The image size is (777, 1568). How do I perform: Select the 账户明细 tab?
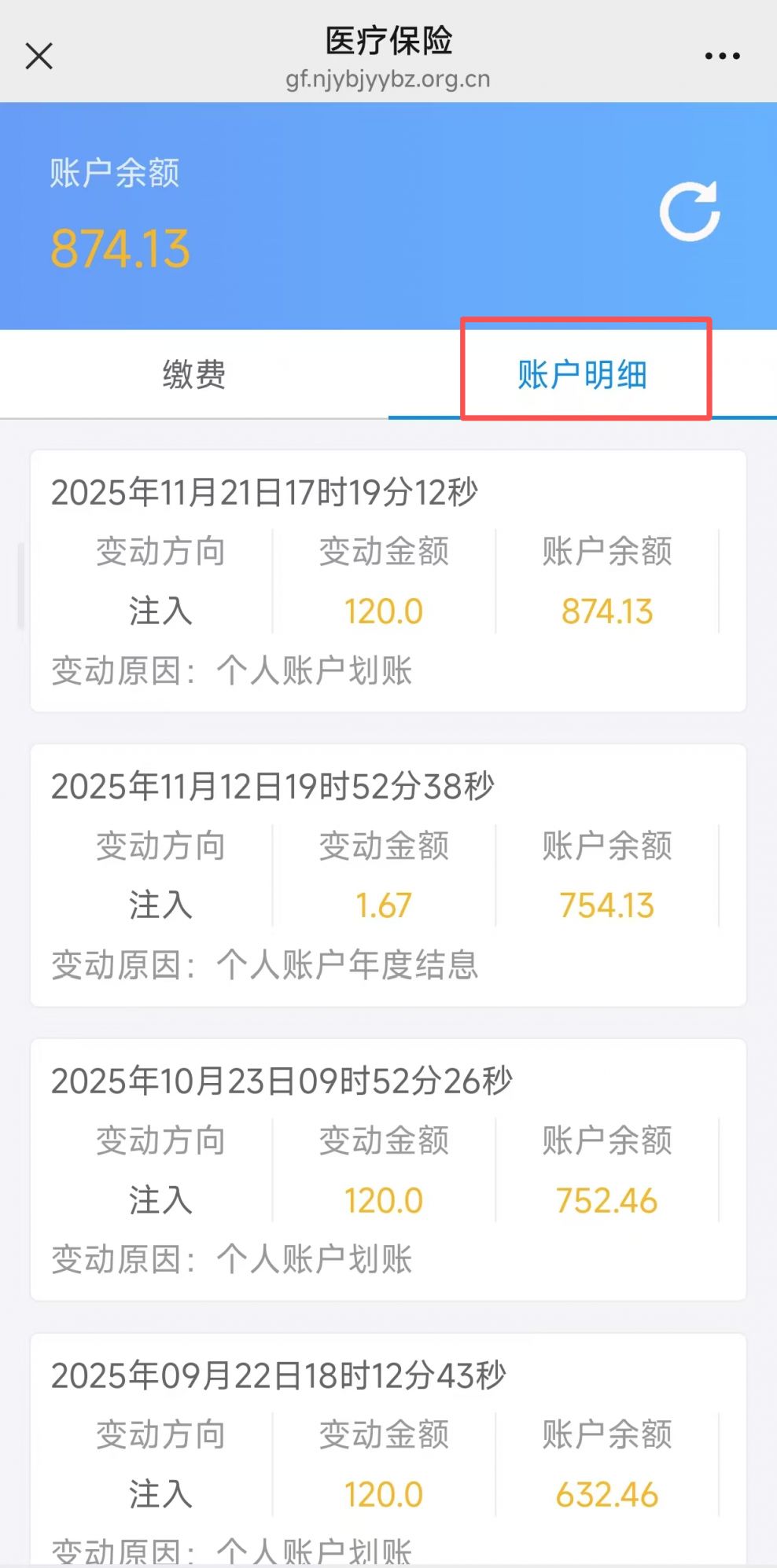582,374
